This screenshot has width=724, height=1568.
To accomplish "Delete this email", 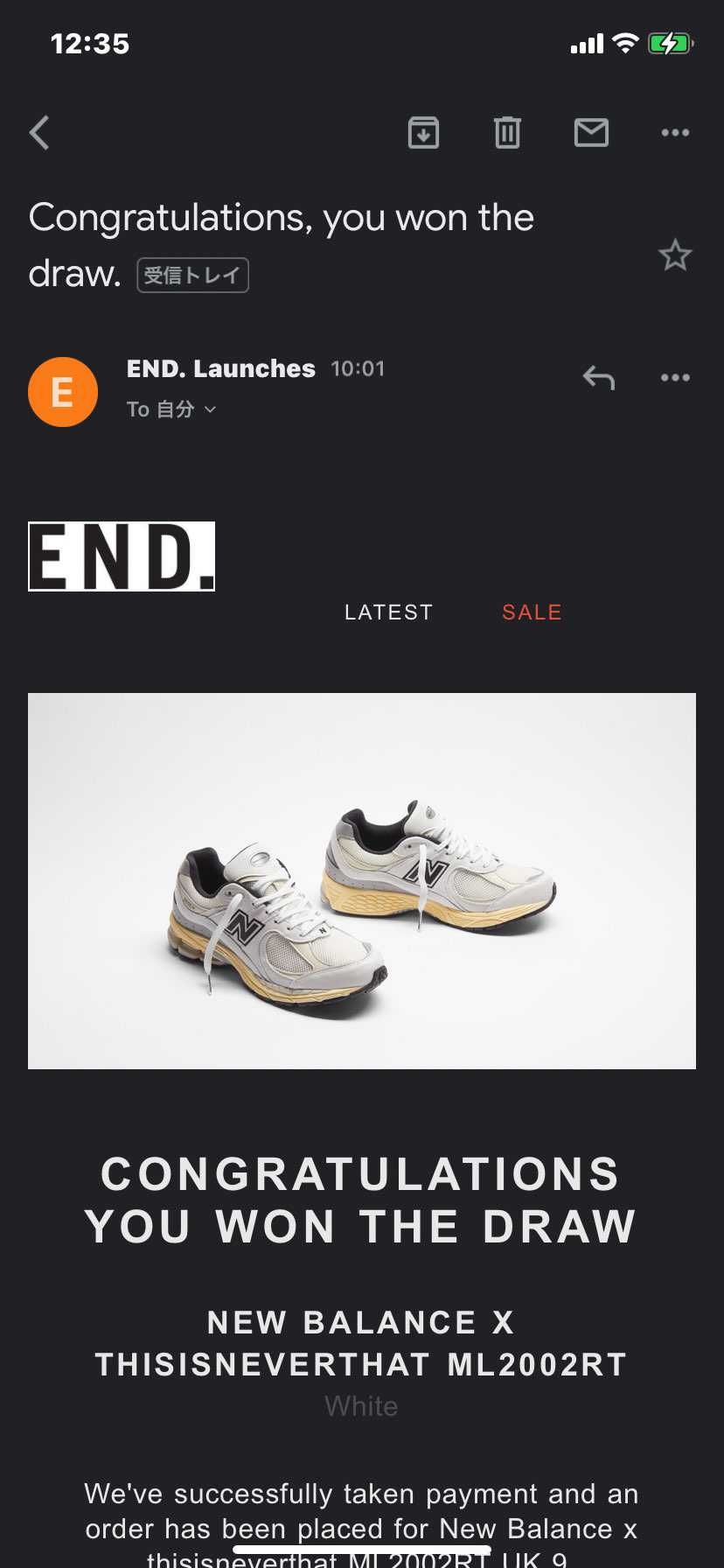I will click(x=507, y=133).
